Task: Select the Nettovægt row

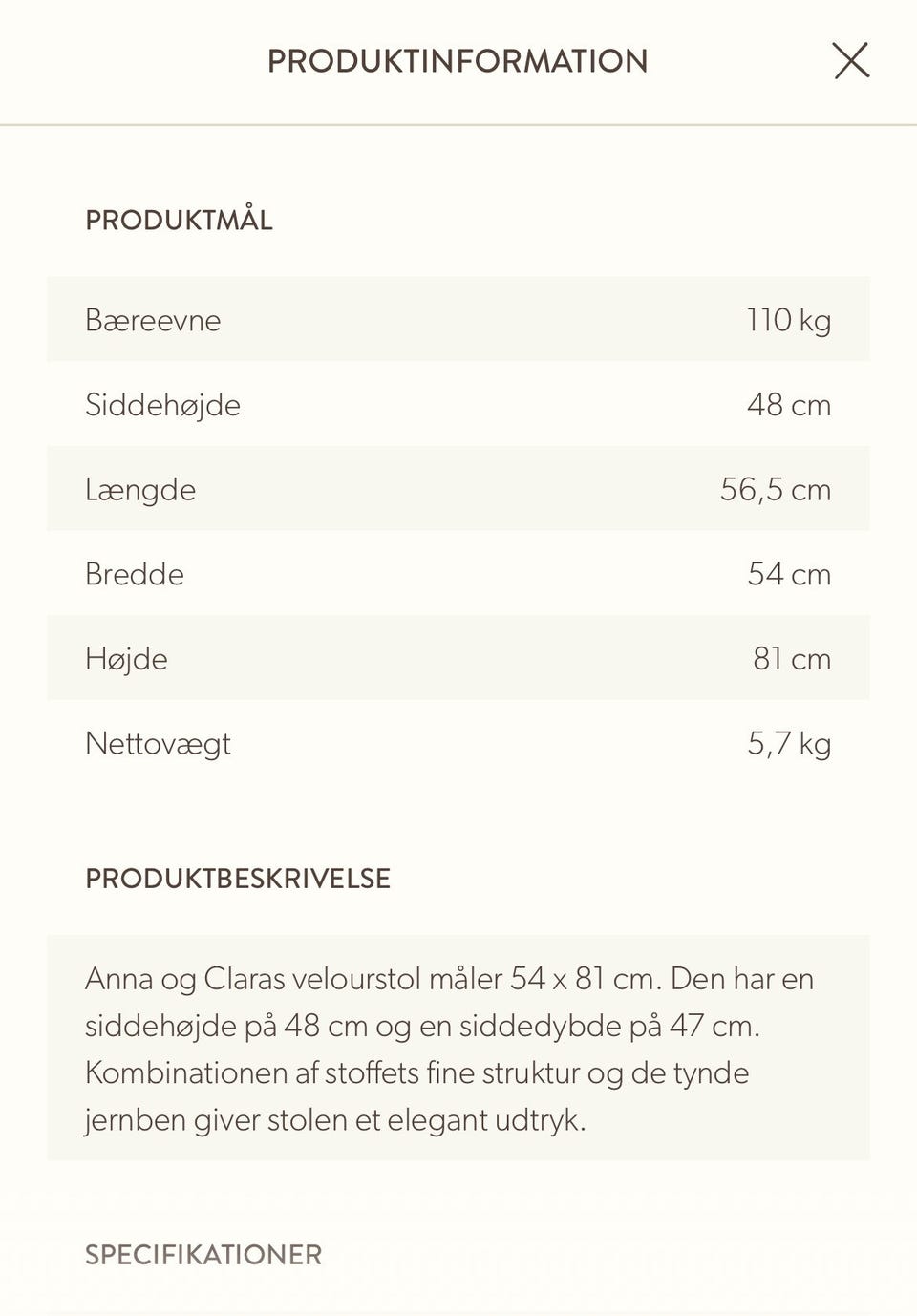Action: pyautogui.click(x=159, y=744)
